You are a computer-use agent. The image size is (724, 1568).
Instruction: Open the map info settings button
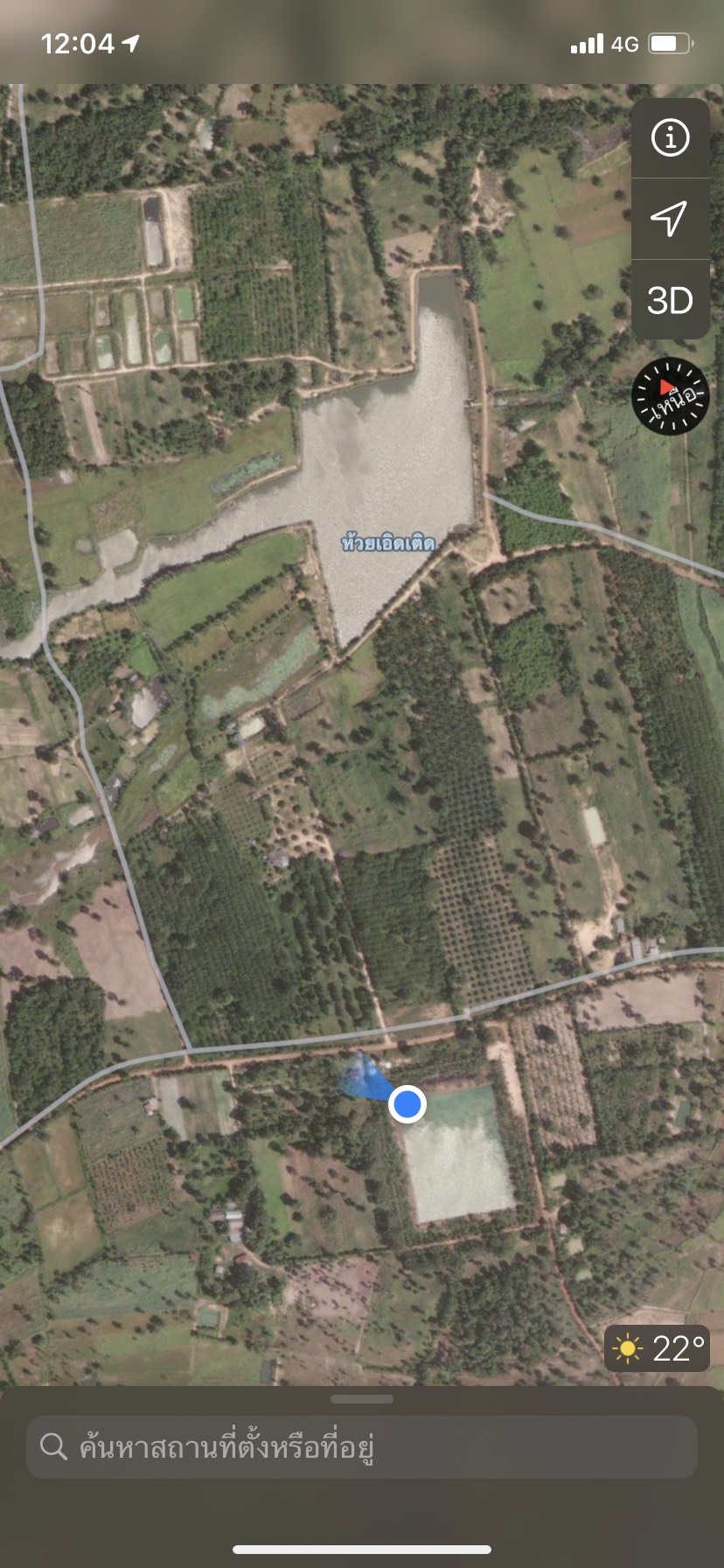pos(670,138)
